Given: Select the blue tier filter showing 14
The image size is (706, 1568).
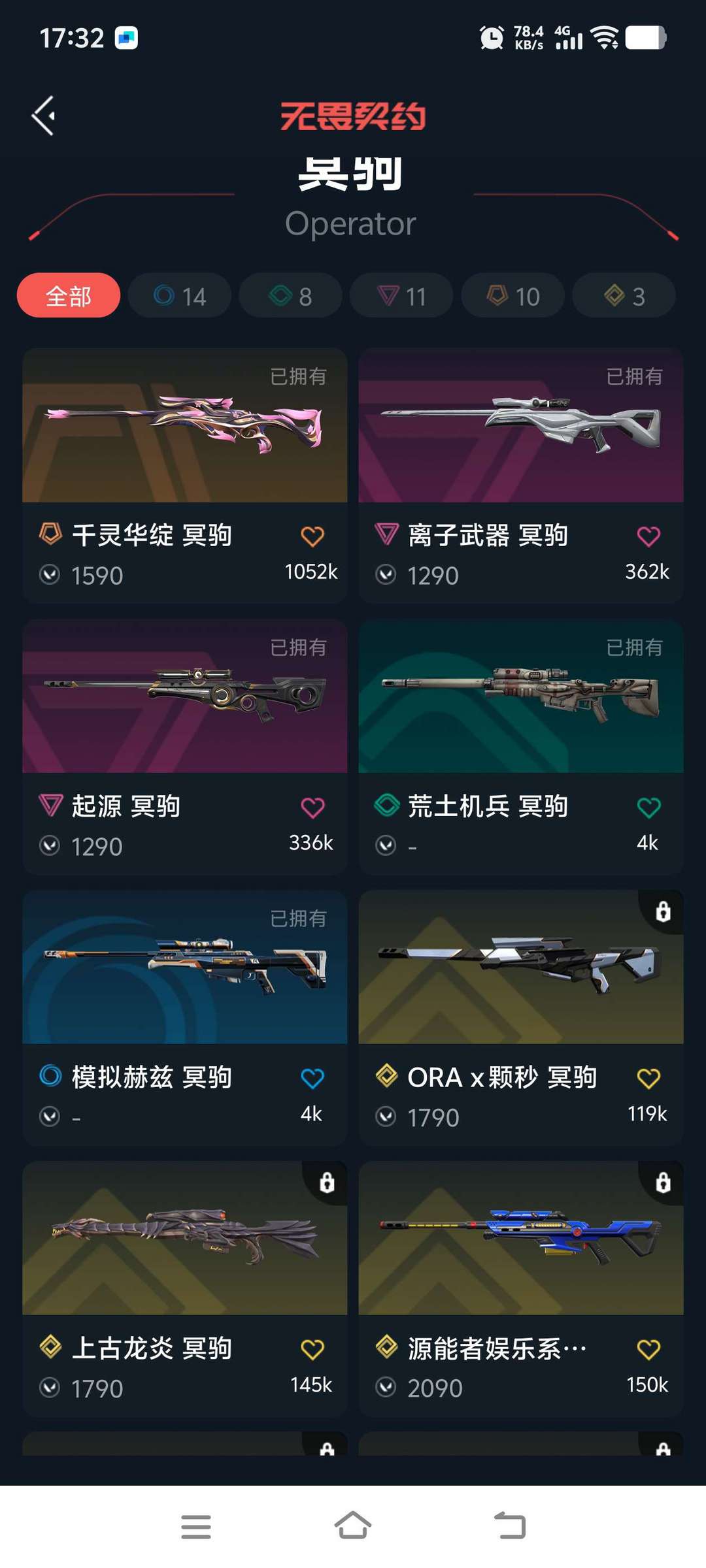Looking at the screenshot, I should click(x=179, y=295).
